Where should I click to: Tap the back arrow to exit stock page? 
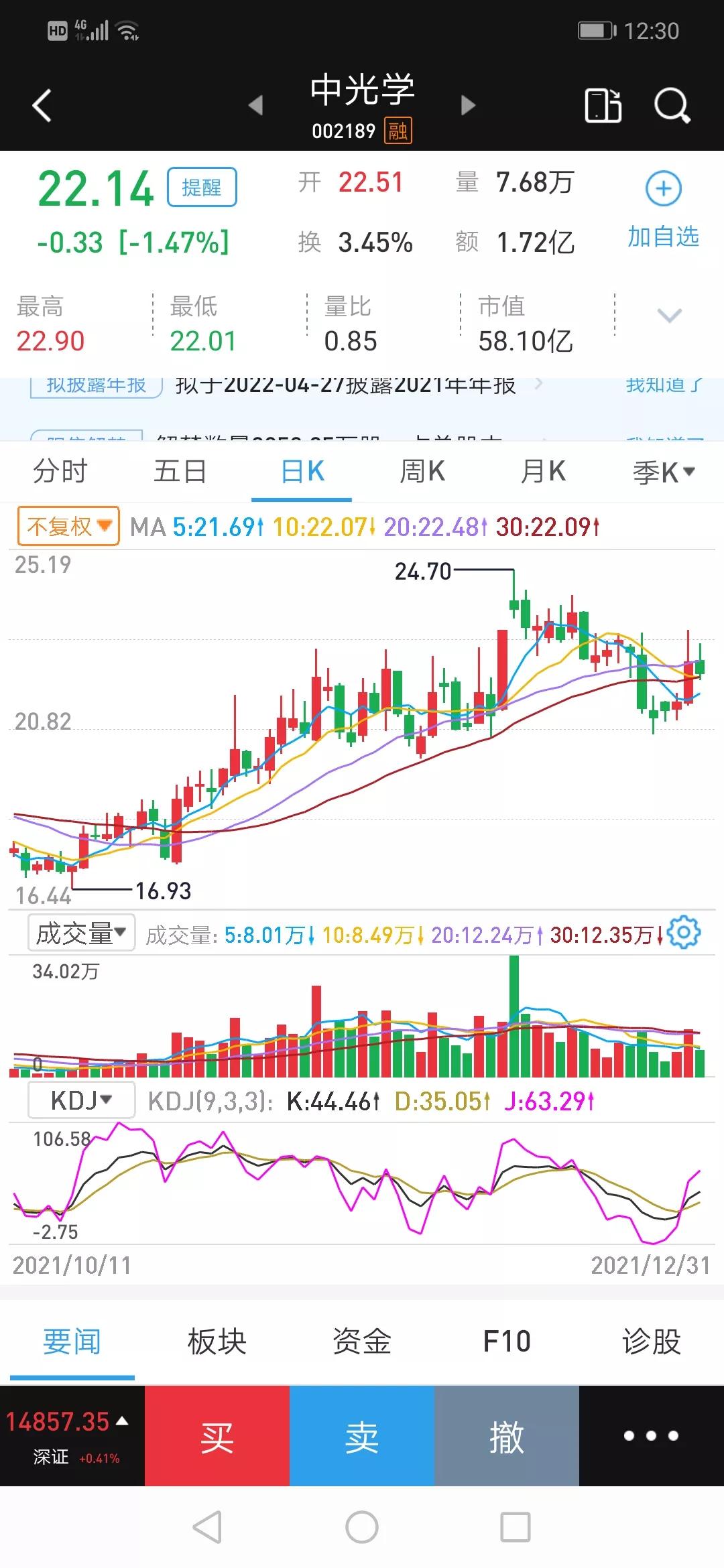tap(42, 104)
